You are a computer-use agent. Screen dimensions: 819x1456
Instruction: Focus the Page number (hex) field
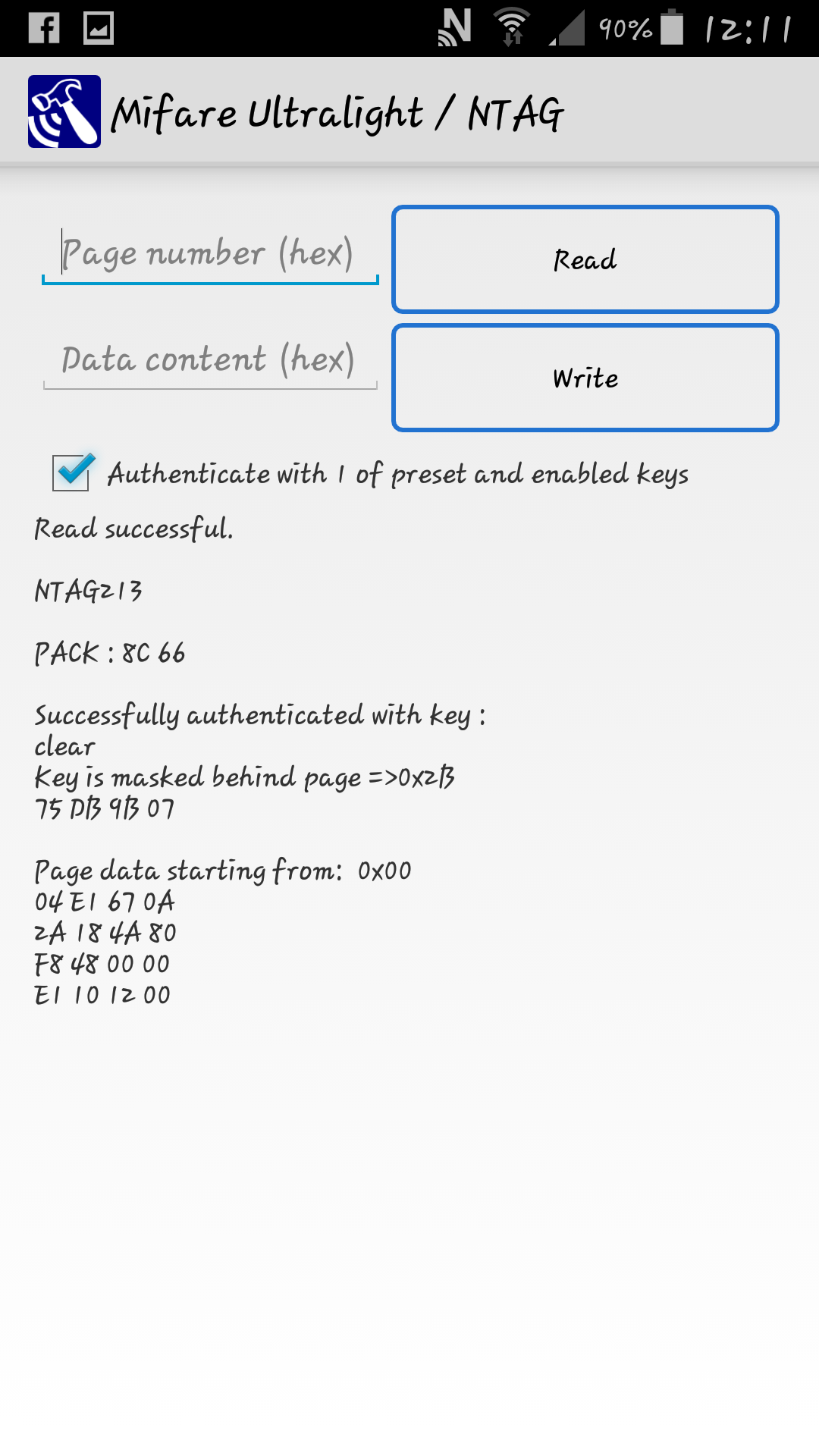pyautogui.click(x=210, y=254)
